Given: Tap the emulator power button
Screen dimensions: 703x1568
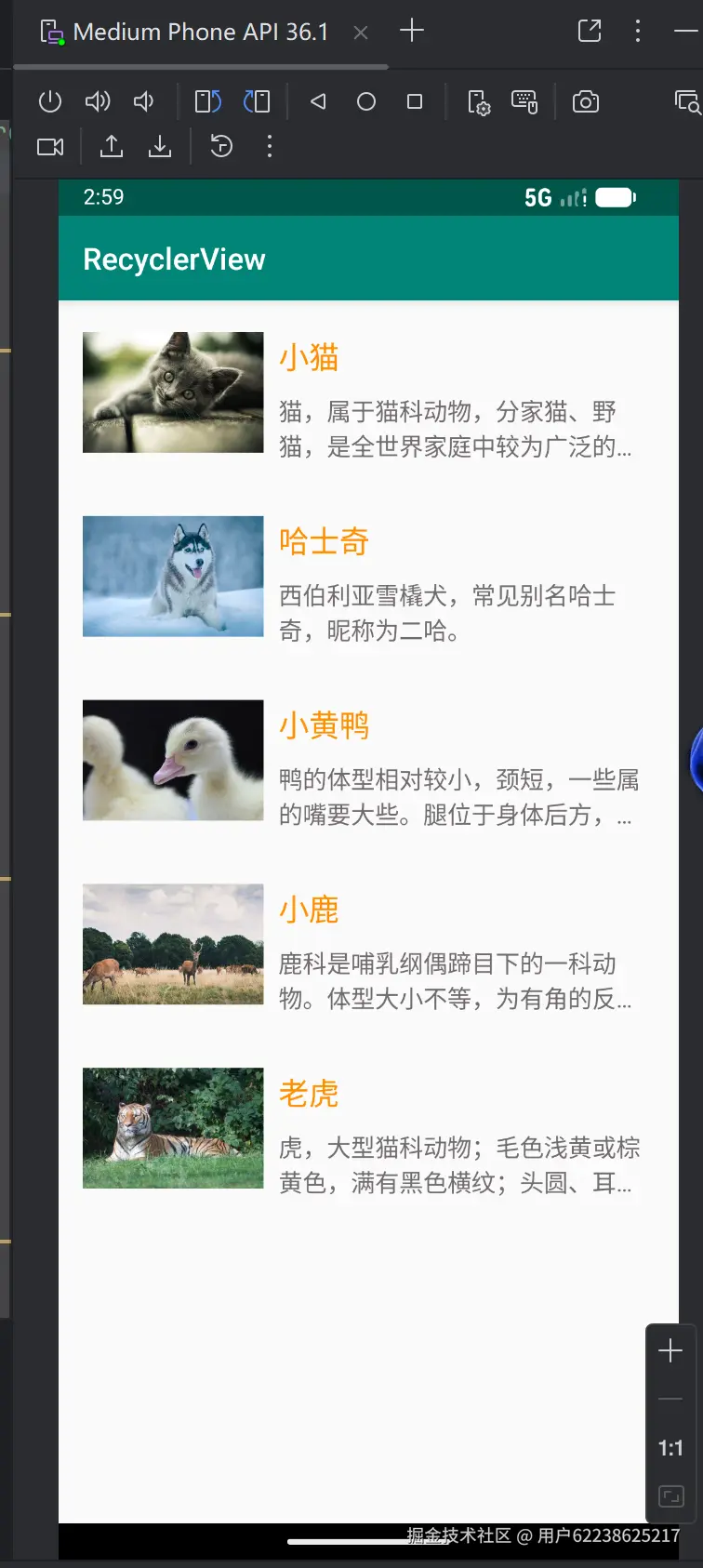Looking at the screenshot, I should (50, 101).
